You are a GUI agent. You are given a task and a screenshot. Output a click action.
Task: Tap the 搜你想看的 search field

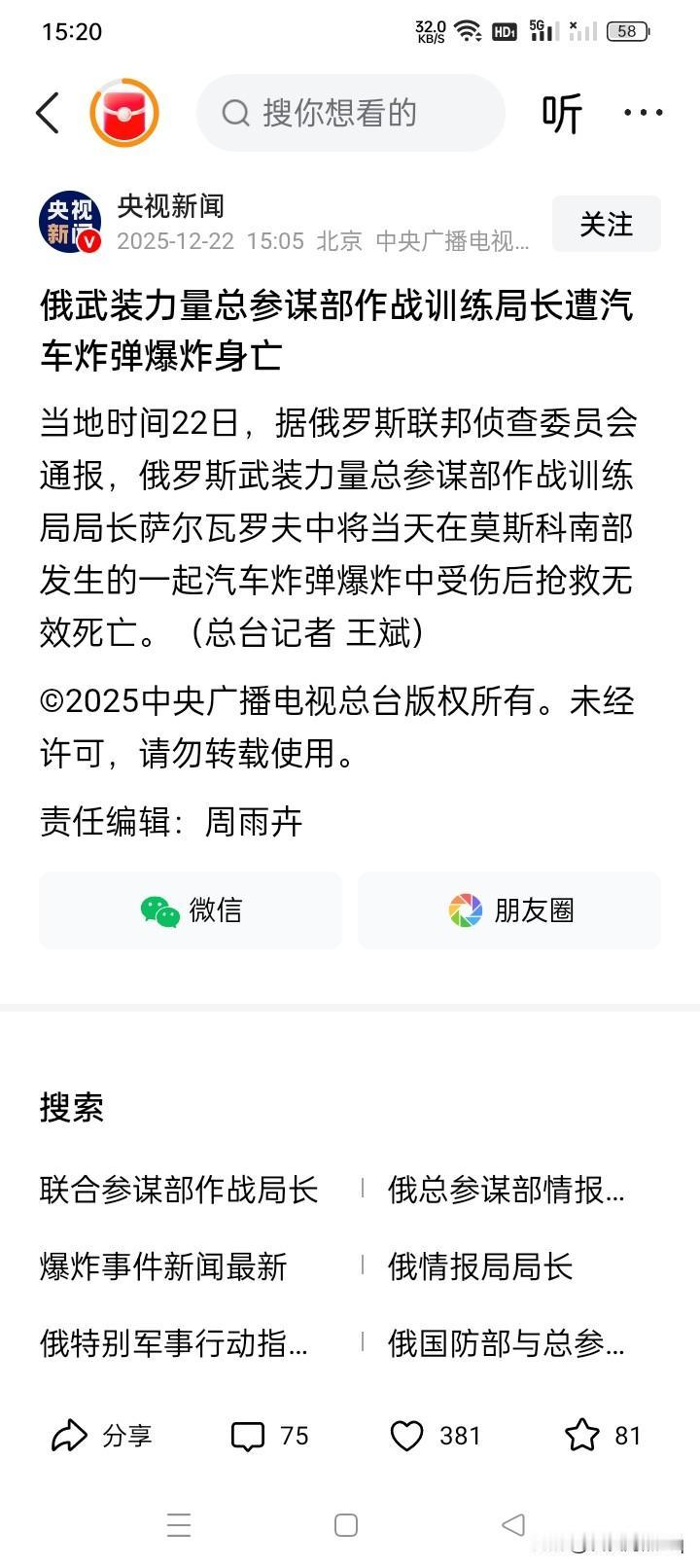click(350, 113)
